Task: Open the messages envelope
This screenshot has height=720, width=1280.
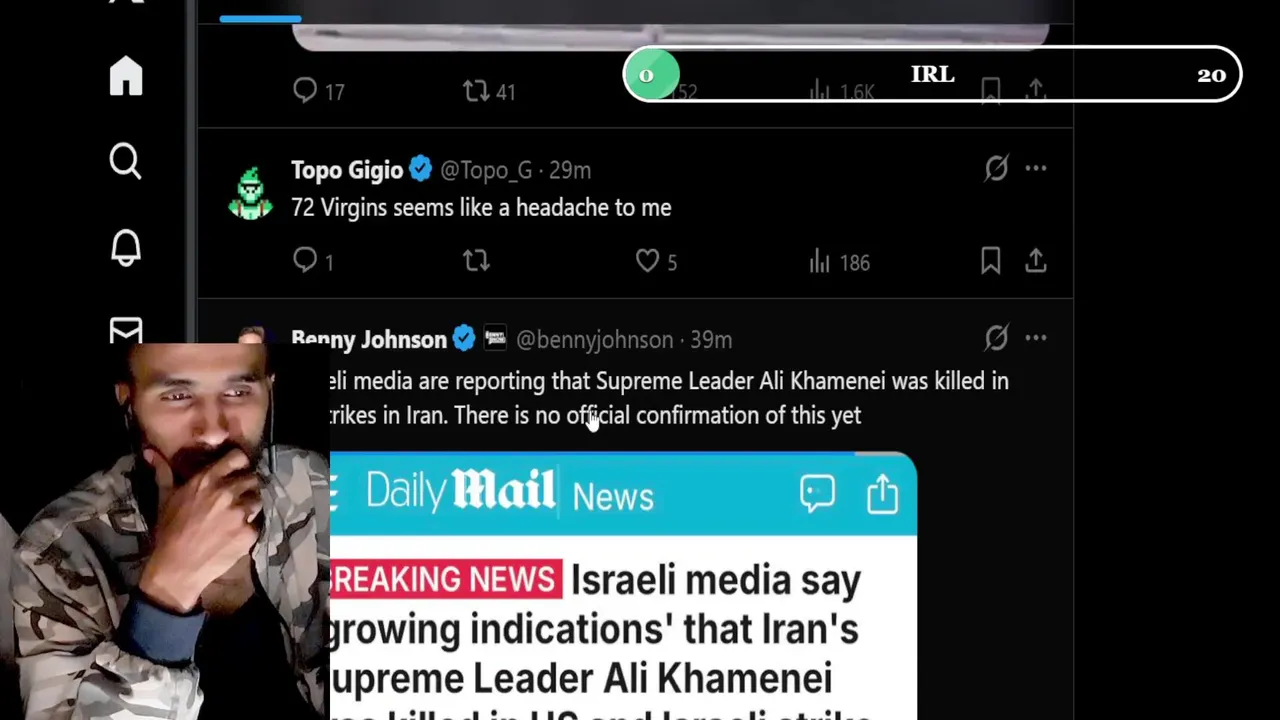Action: (x=126, y=331)
